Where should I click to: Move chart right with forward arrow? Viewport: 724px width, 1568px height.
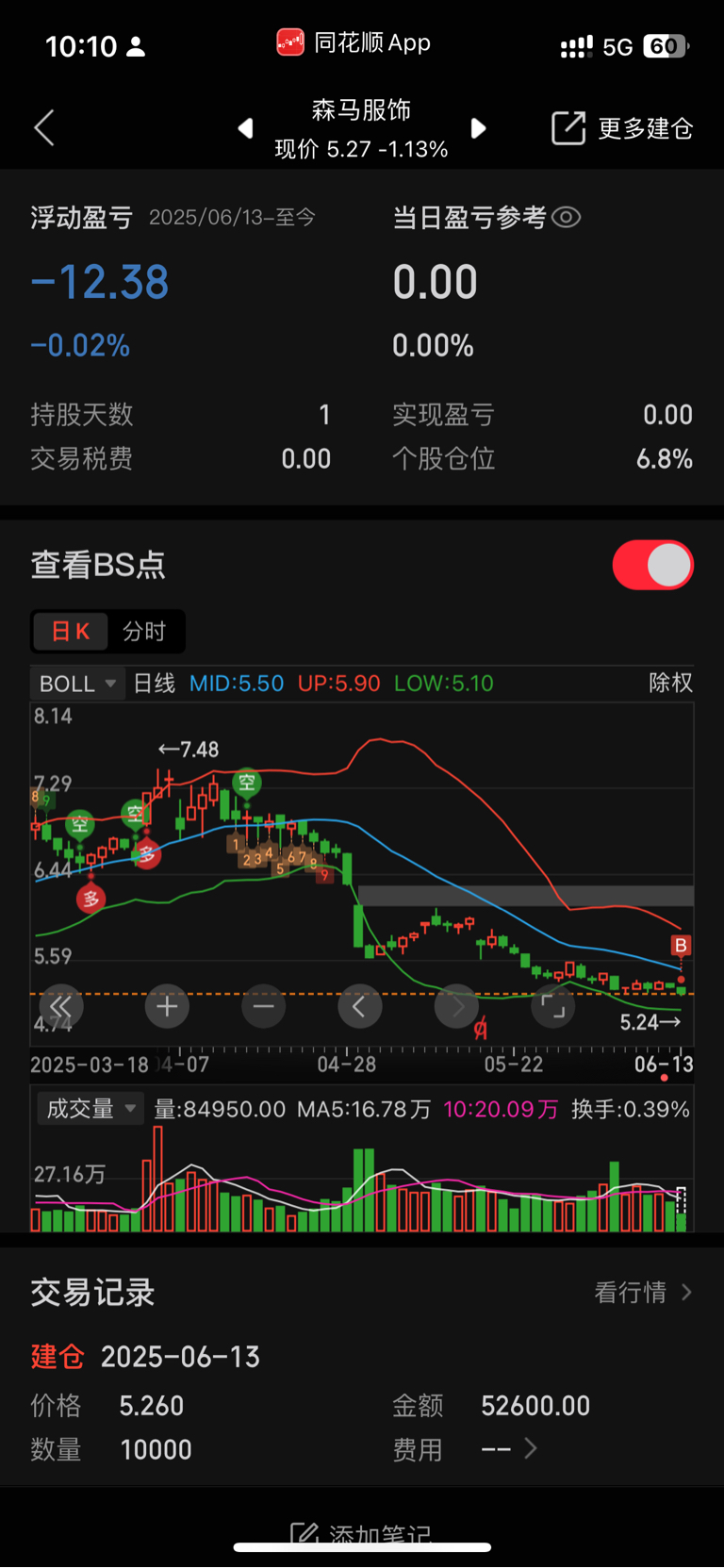click(456, 1007)
